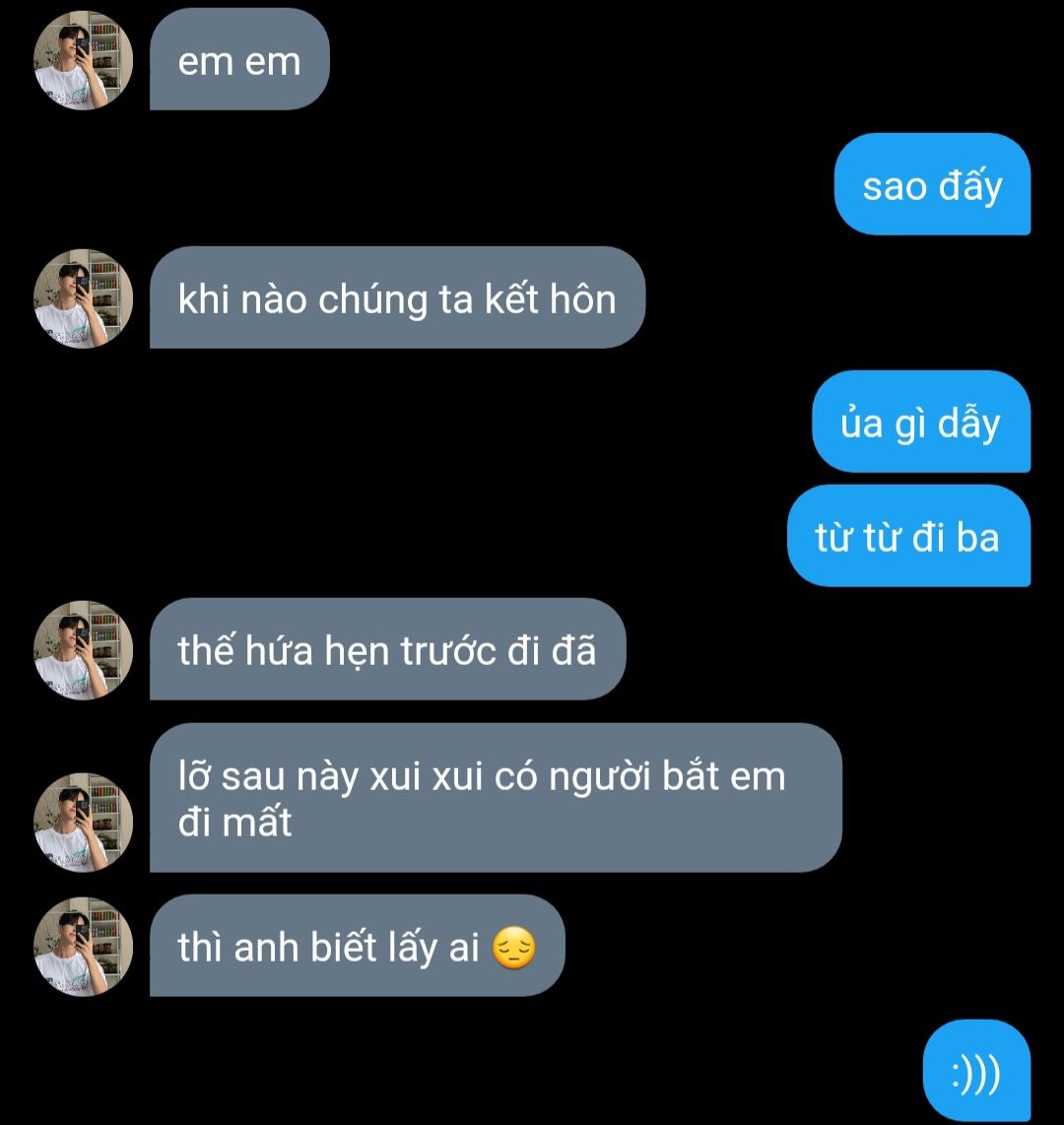Screen dimensions: 1064x1125
Task: Open avatar beside "thế hứa hẹn trước đi đã"
Action: [83, 650]
